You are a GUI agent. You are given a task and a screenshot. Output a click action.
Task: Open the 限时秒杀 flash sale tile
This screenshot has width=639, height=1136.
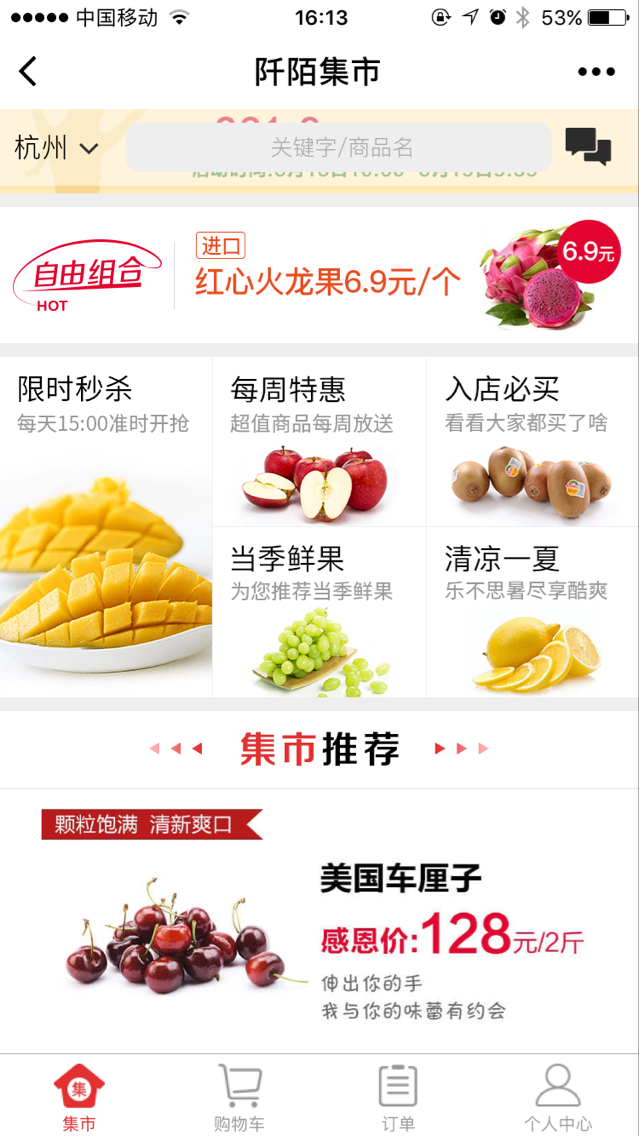point(106,527)
